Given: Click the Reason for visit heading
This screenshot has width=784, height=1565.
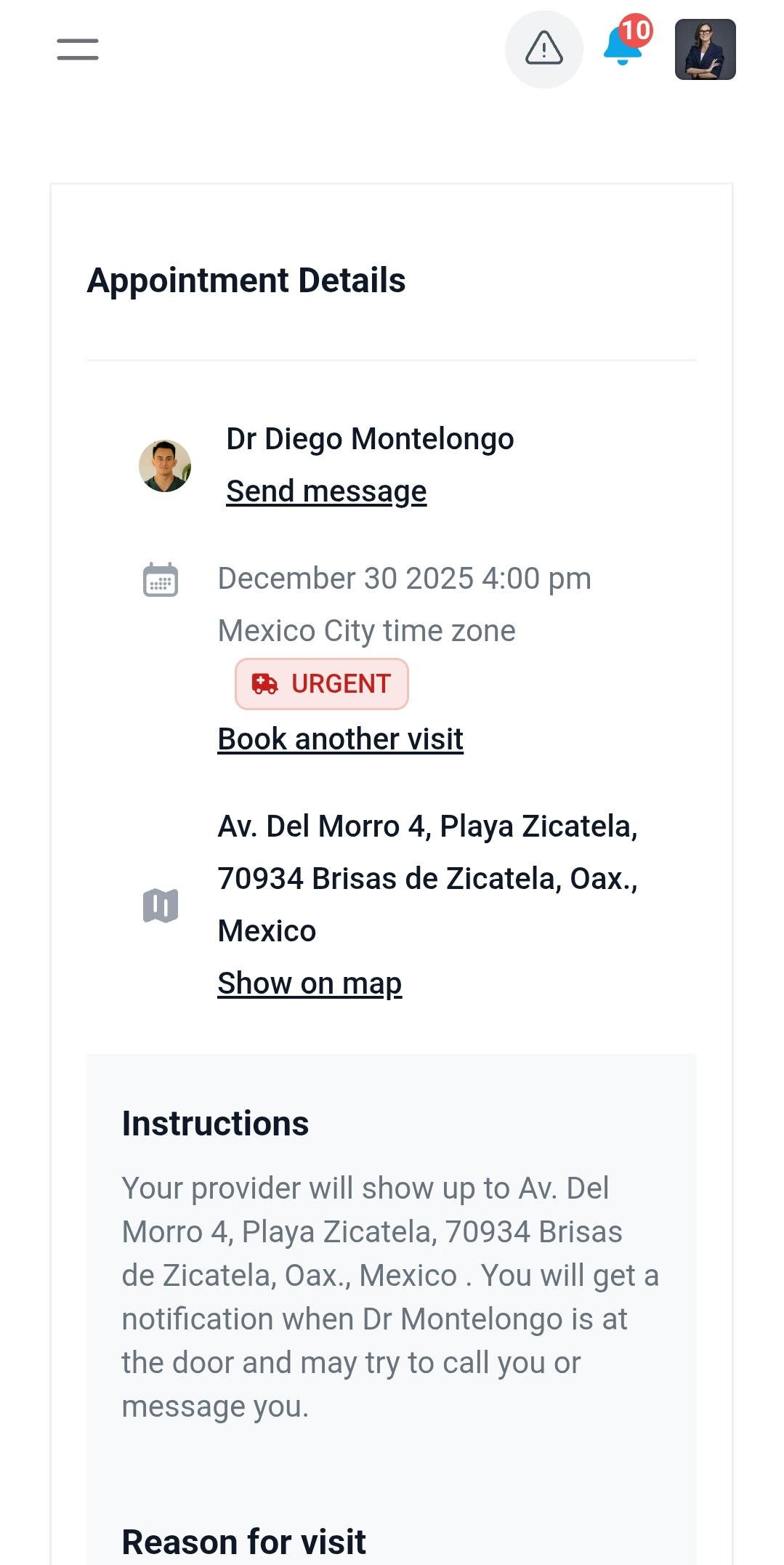Looking at the screenshot, I should click(x=243, y=1541).
